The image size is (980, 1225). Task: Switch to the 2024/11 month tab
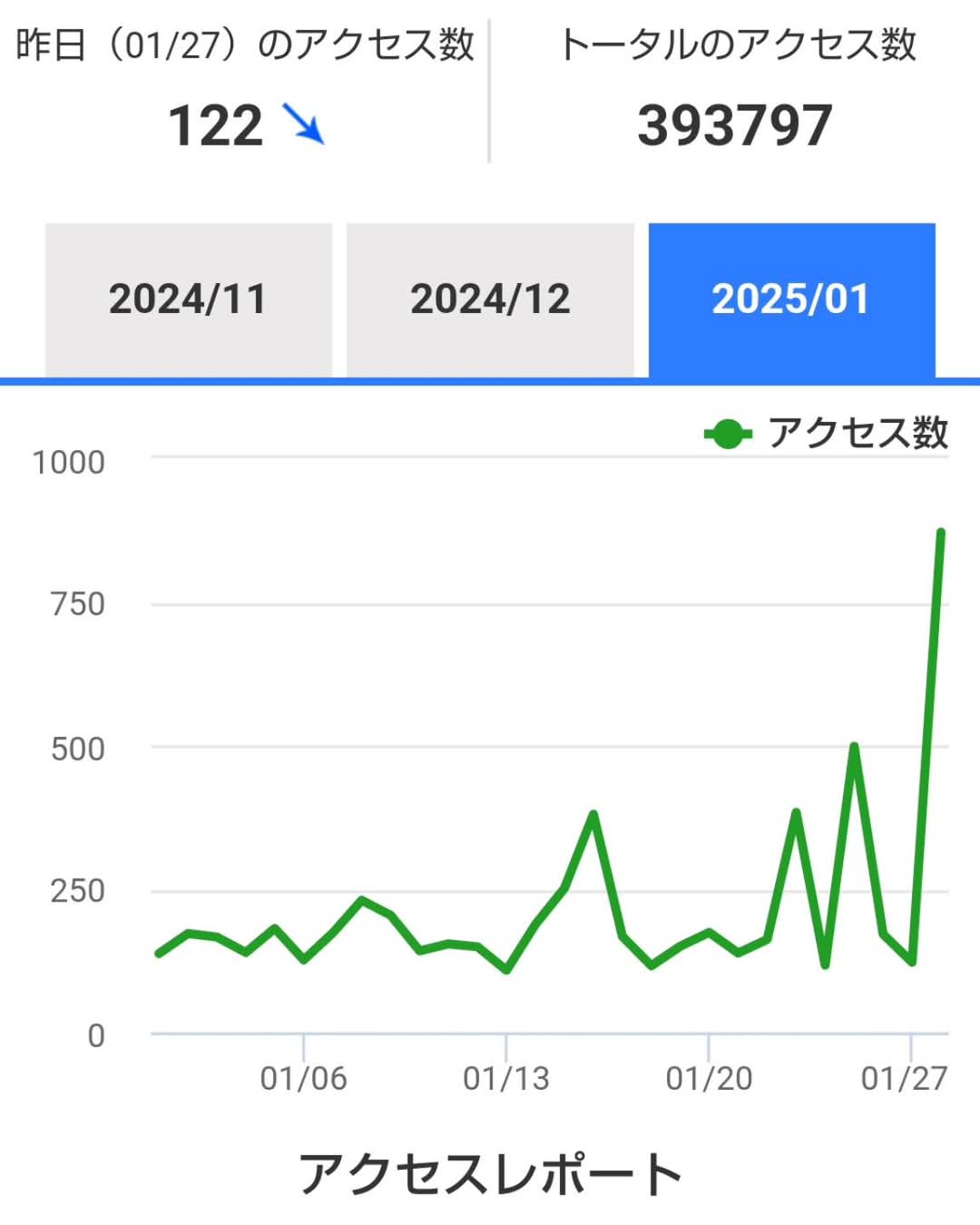188,299
